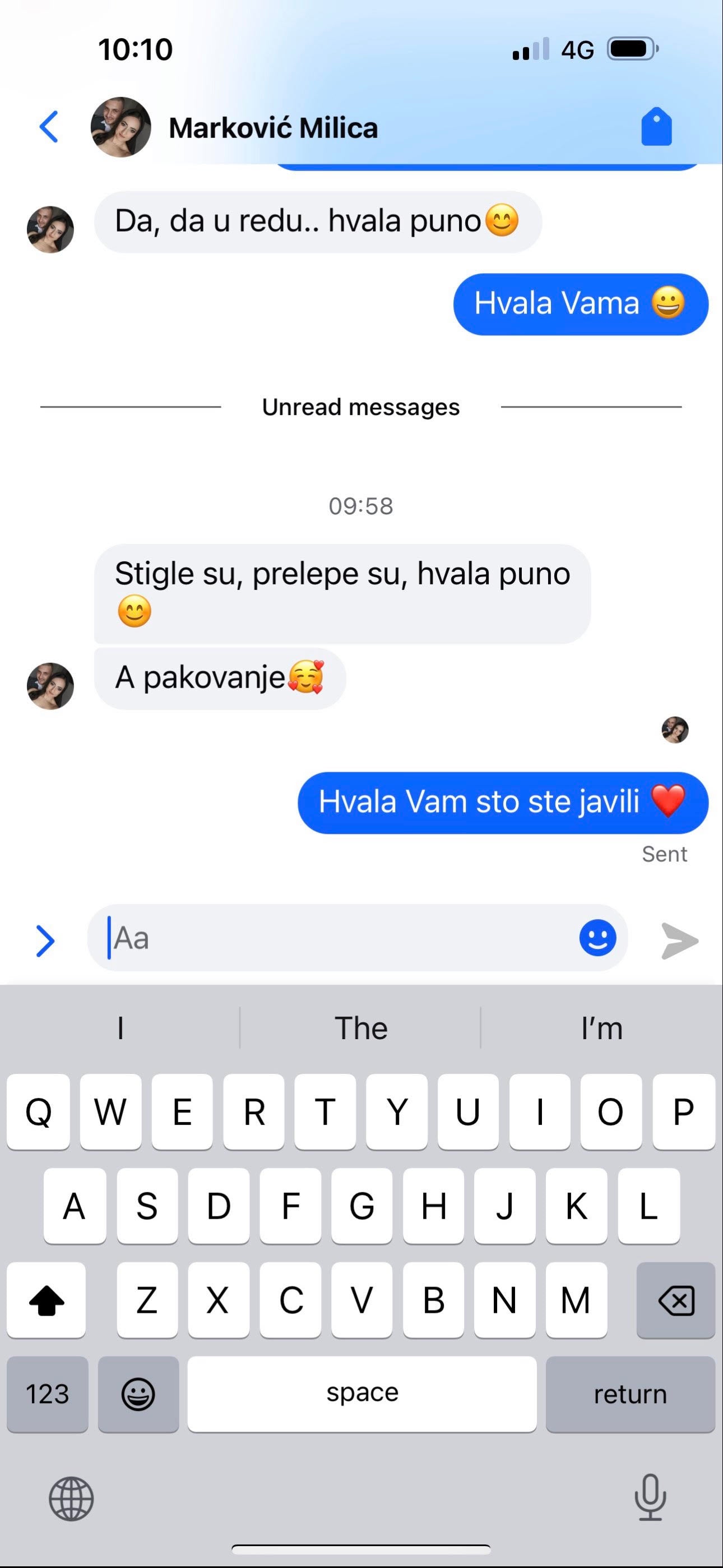Insert the keyboard suggestion "I'm"

(x=601, y=1028)
